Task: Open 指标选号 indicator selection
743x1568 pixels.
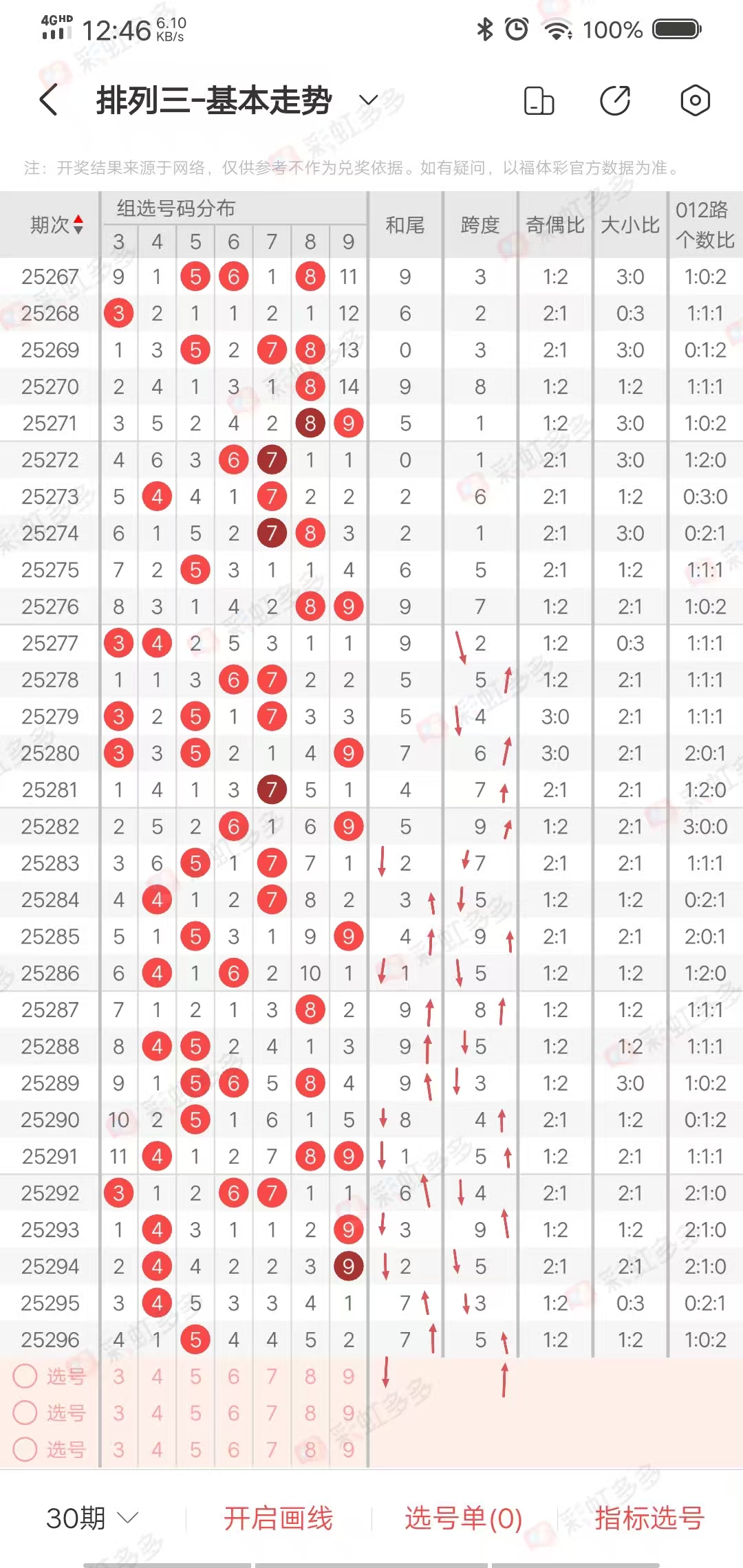Action: [649, 1518]
